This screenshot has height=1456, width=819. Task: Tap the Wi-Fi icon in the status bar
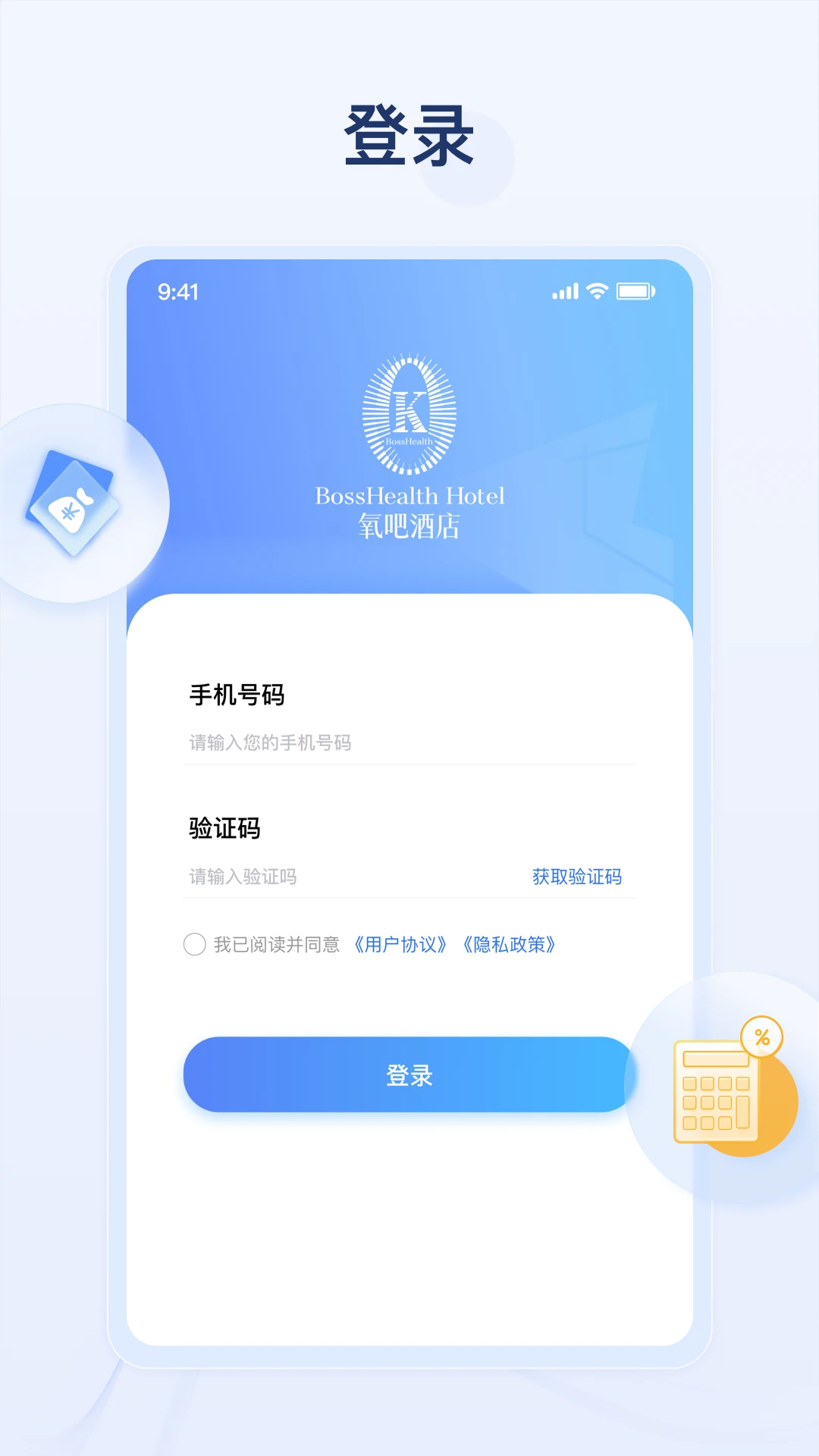598,290
